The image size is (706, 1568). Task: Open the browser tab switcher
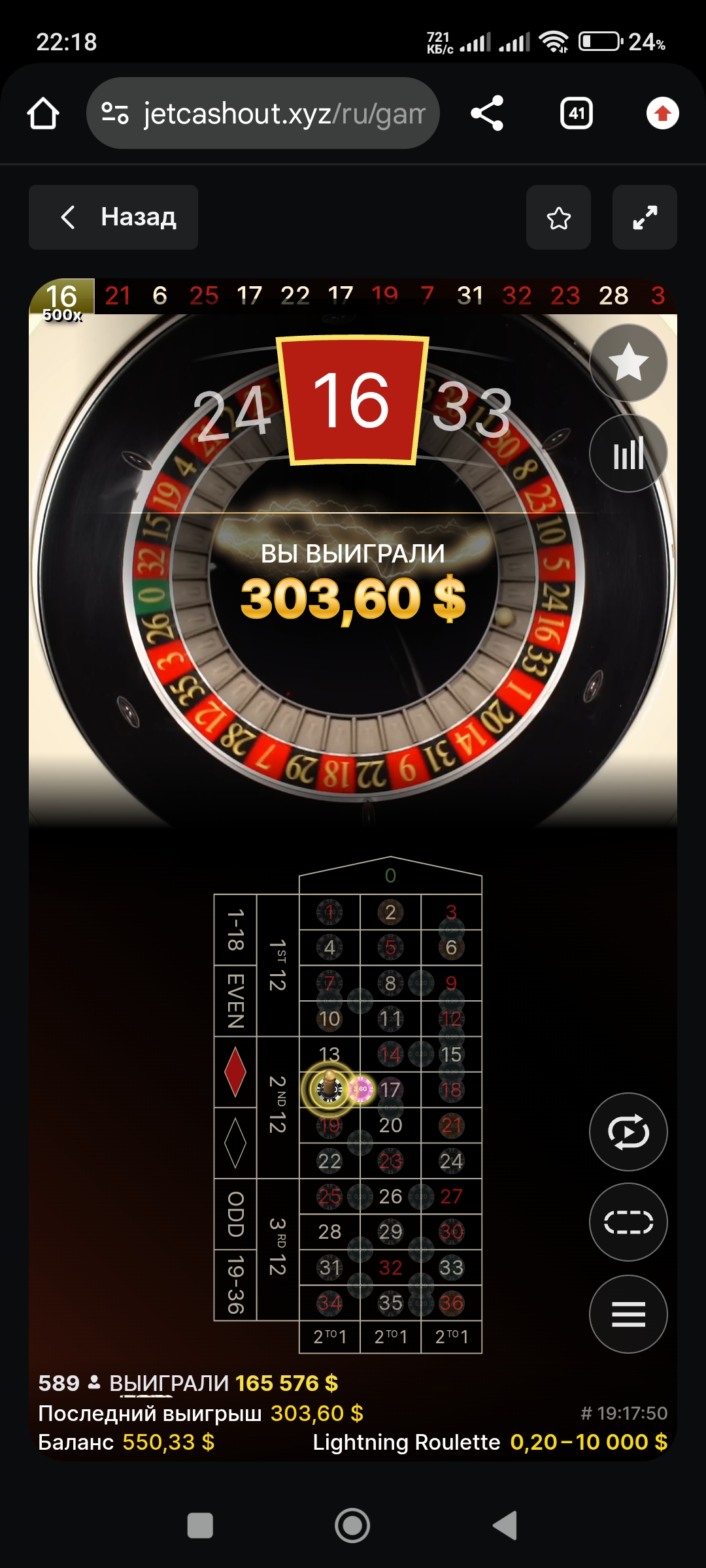(x=577, y=114)
